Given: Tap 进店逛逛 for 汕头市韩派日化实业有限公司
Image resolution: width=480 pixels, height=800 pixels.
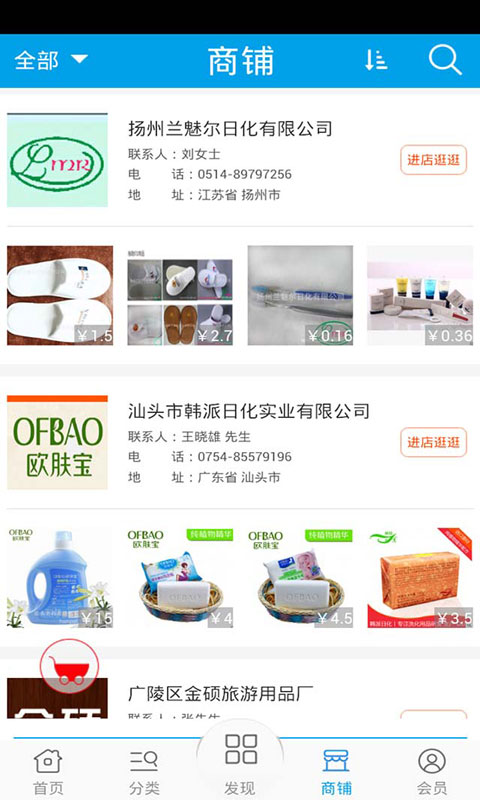Looking at the screenshot, I should 433,442.
